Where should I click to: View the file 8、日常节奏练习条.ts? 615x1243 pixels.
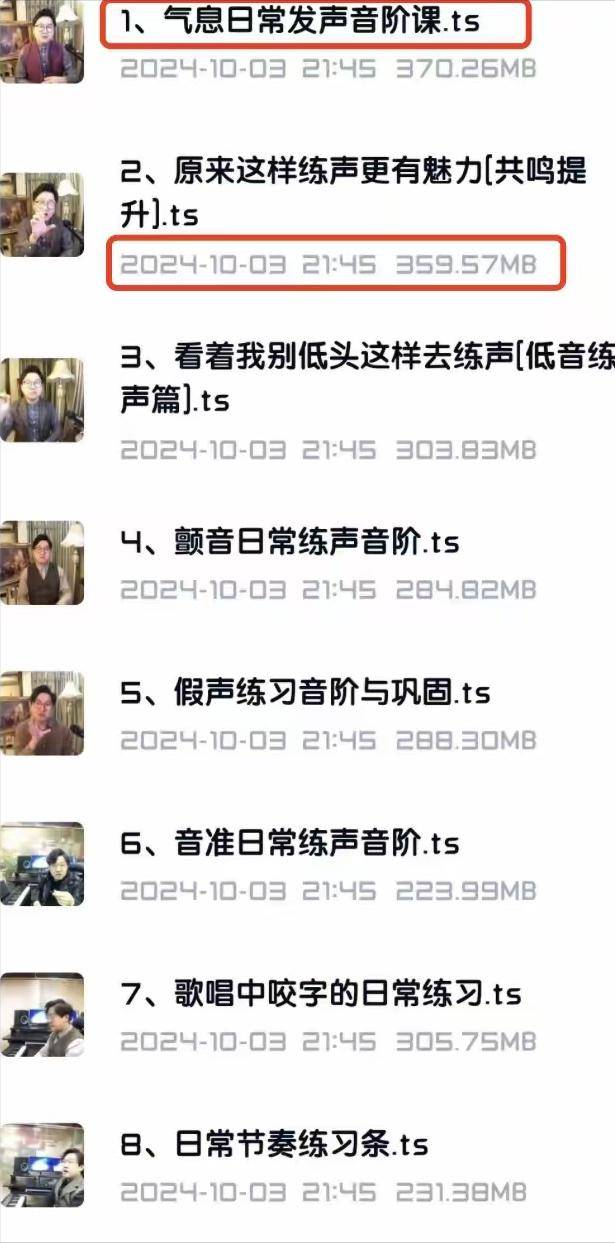[275, 1144]
